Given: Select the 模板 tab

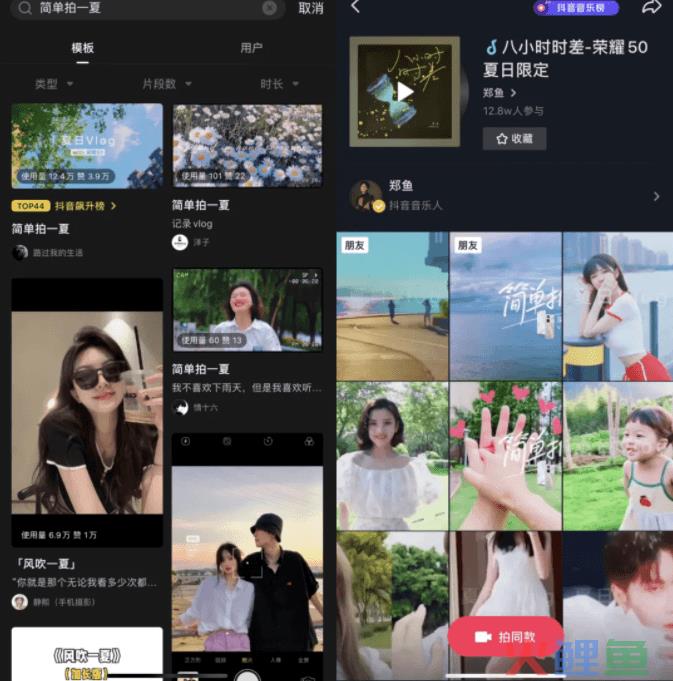Looking at the screenshot, I should (83, 48).
